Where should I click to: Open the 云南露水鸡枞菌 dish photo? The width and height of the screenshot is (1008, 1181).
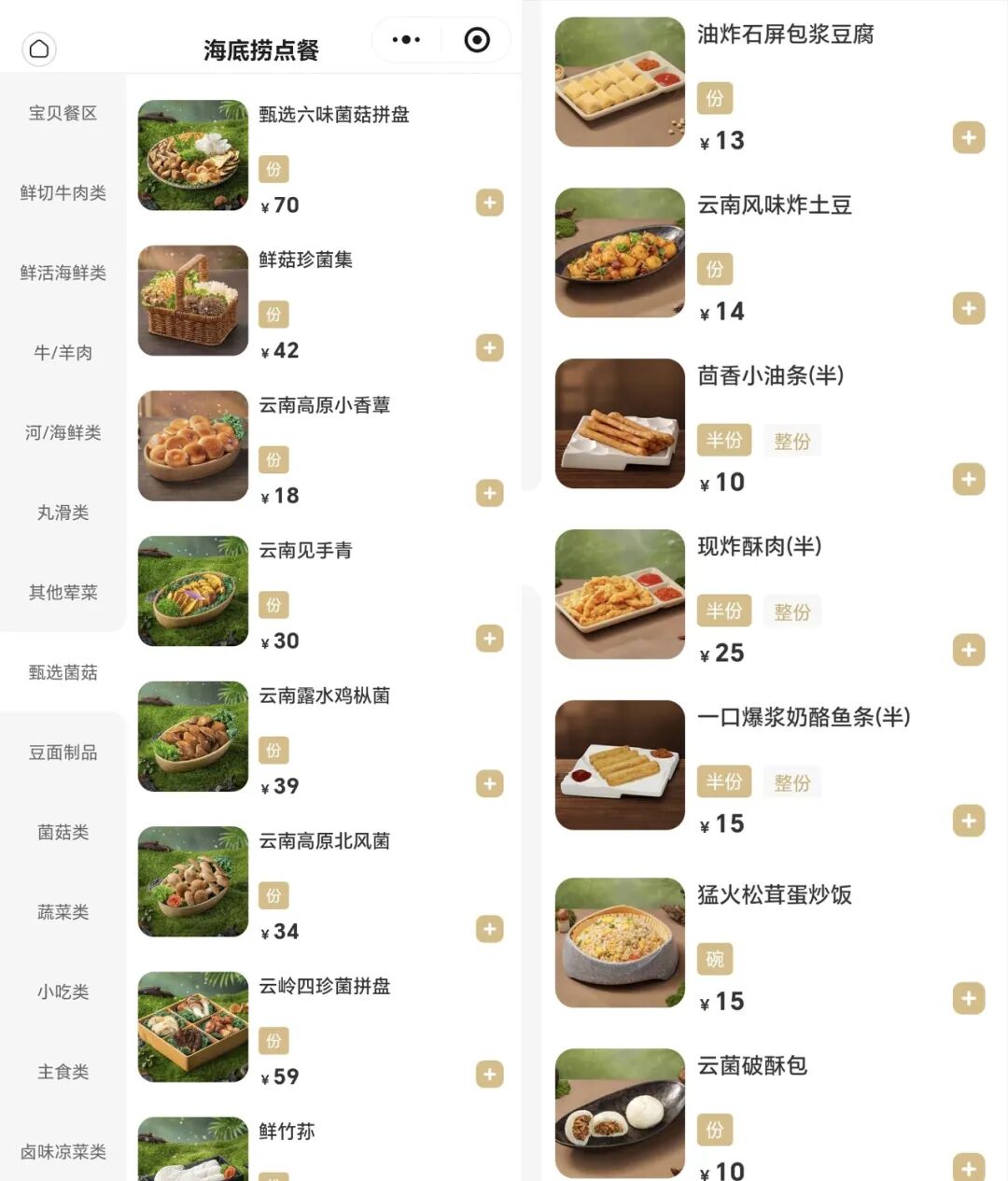(193, 737)
